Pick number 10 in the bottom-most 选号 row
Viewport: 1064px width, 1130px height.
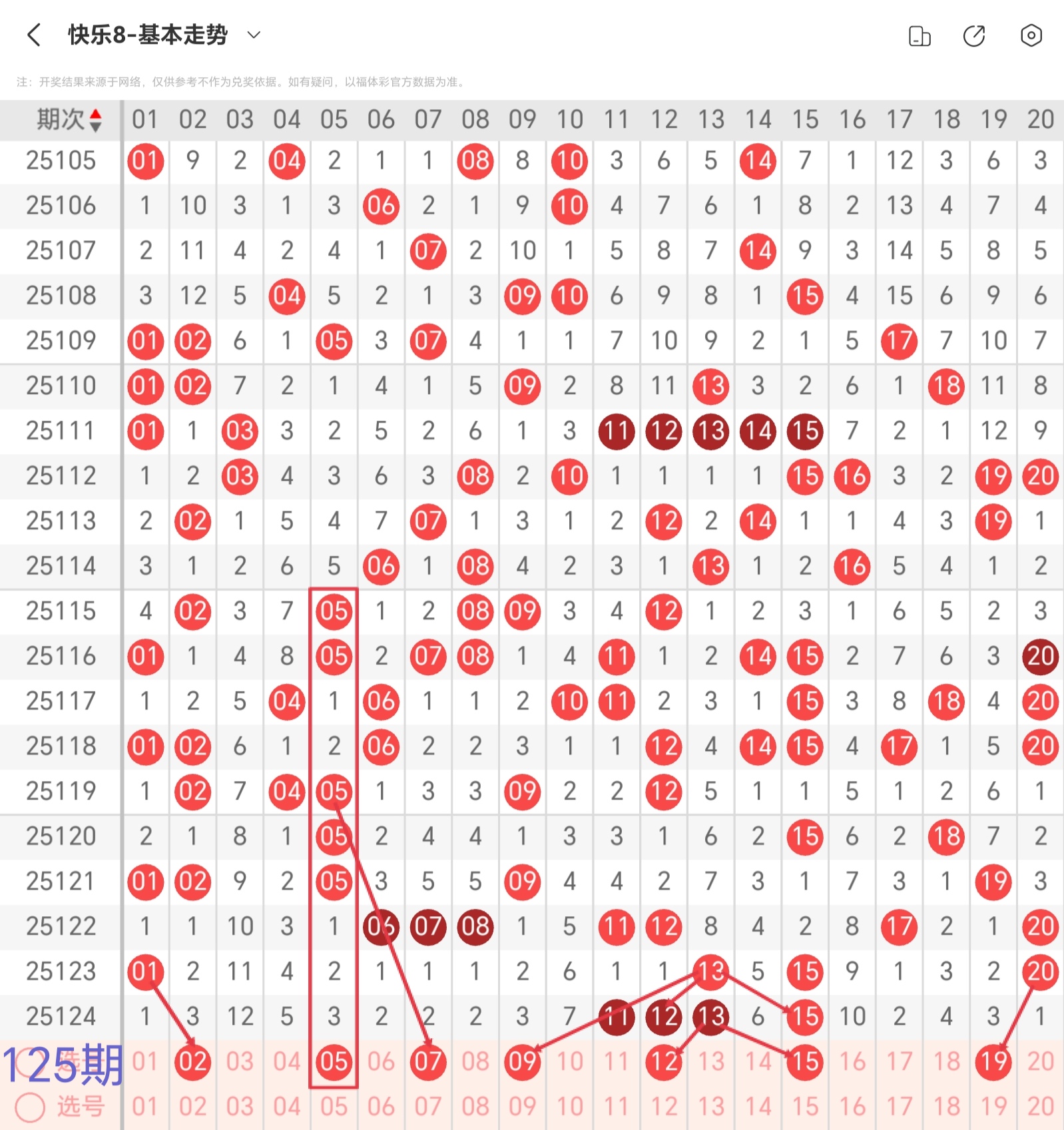click(569, 1107)
